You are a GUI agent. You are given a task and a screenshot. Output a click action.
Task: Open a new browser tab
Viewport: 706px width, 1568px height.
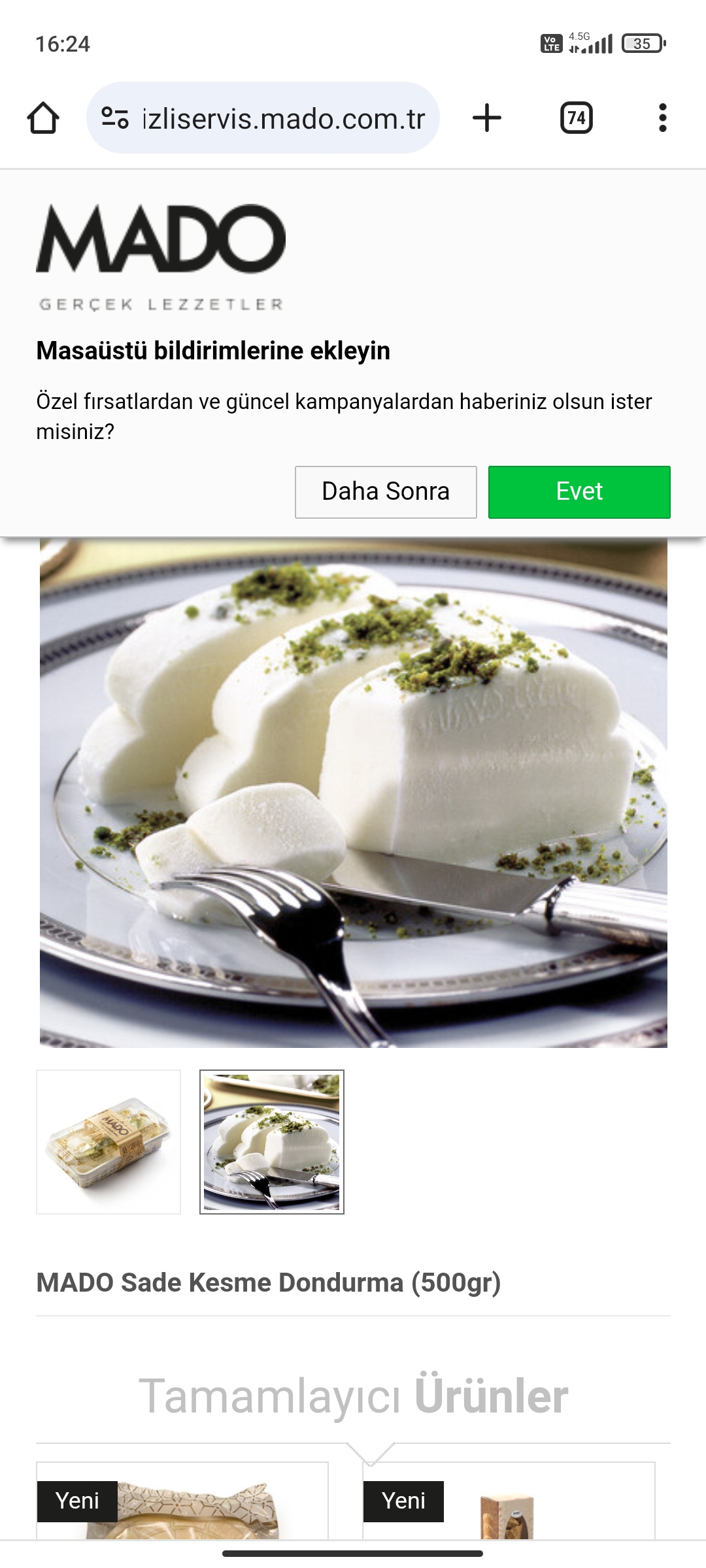point(487,118)
